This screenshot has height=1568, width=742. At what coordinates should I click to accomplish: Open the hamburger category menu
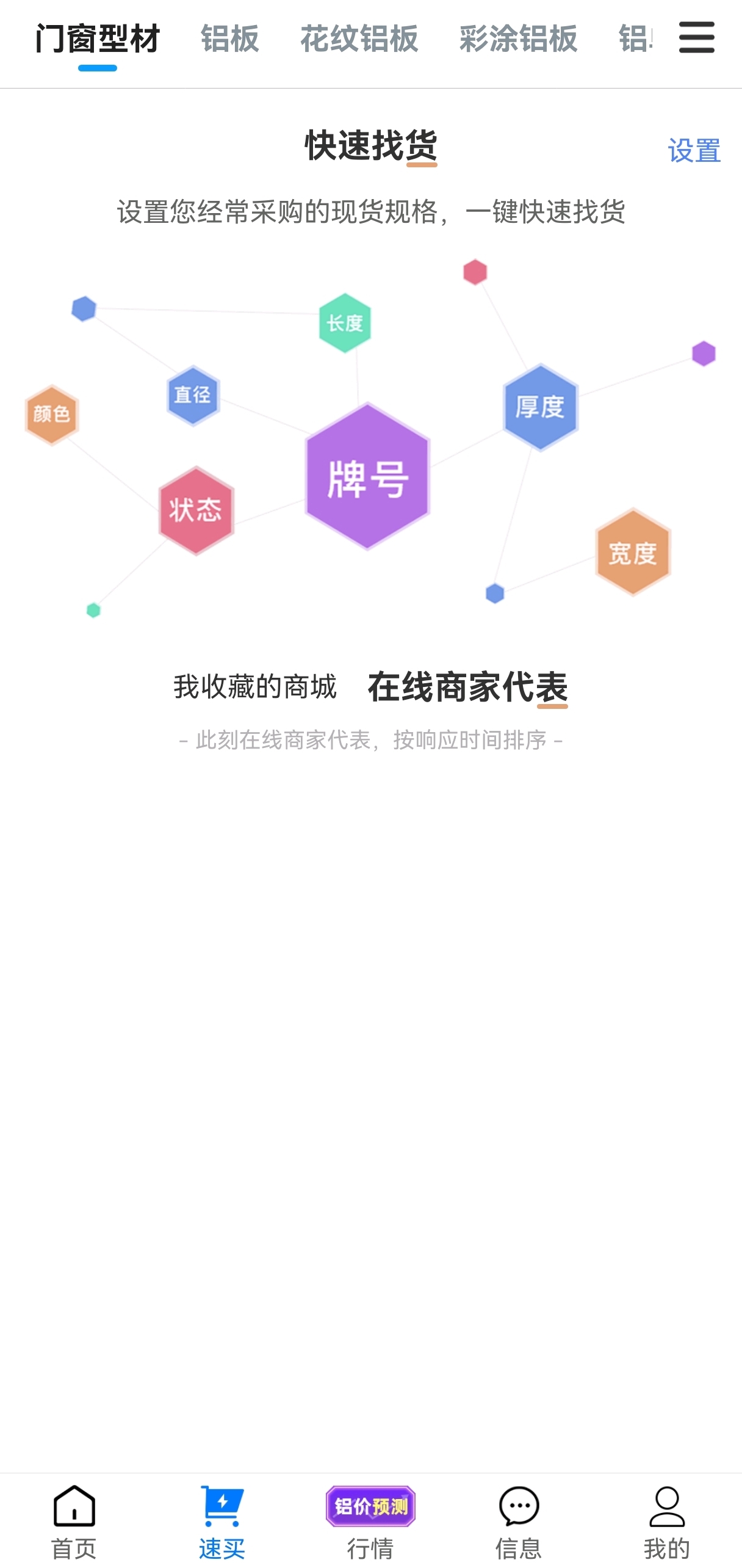tap(696, 37)
